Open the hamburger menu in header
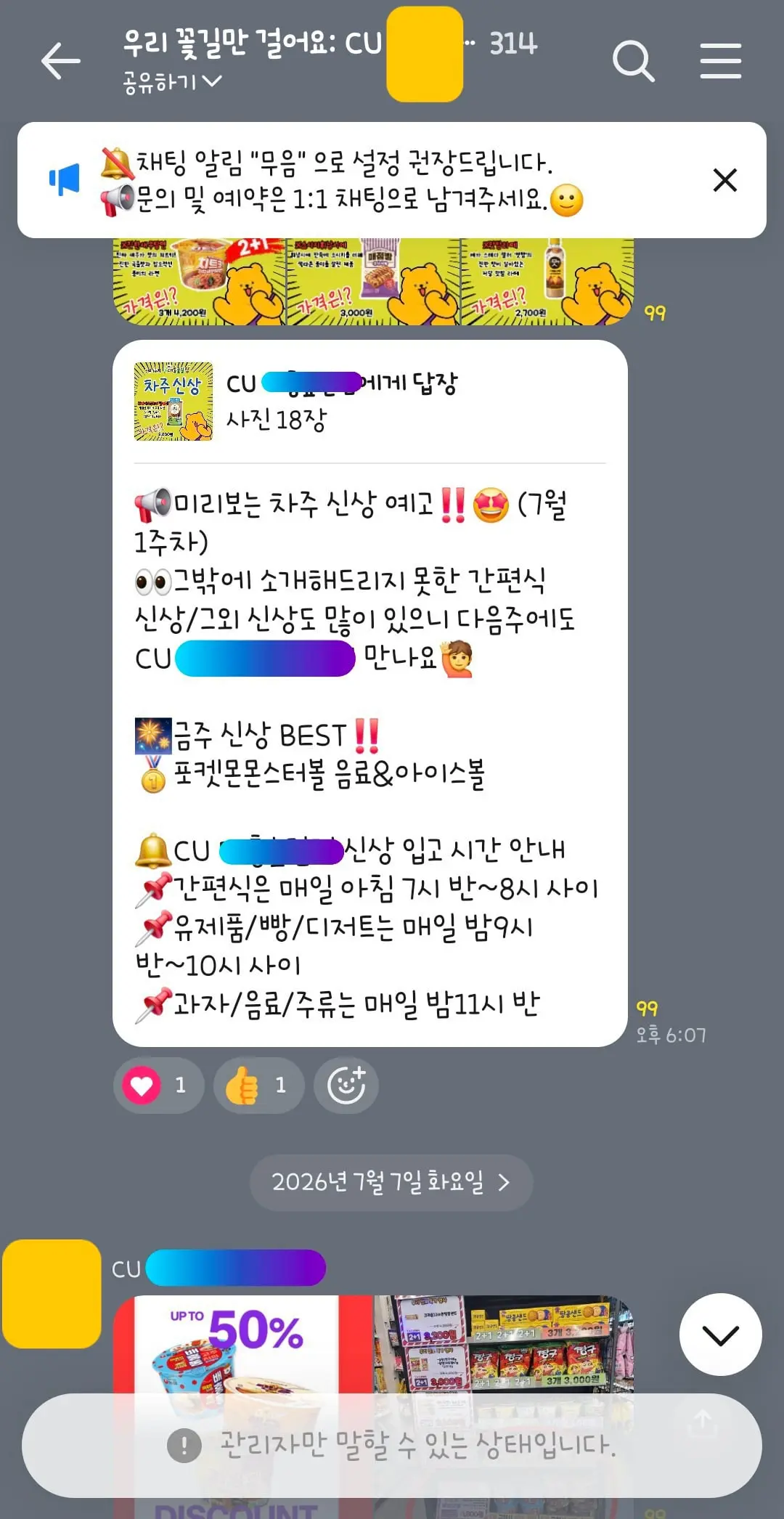 (x=721, y=60)
